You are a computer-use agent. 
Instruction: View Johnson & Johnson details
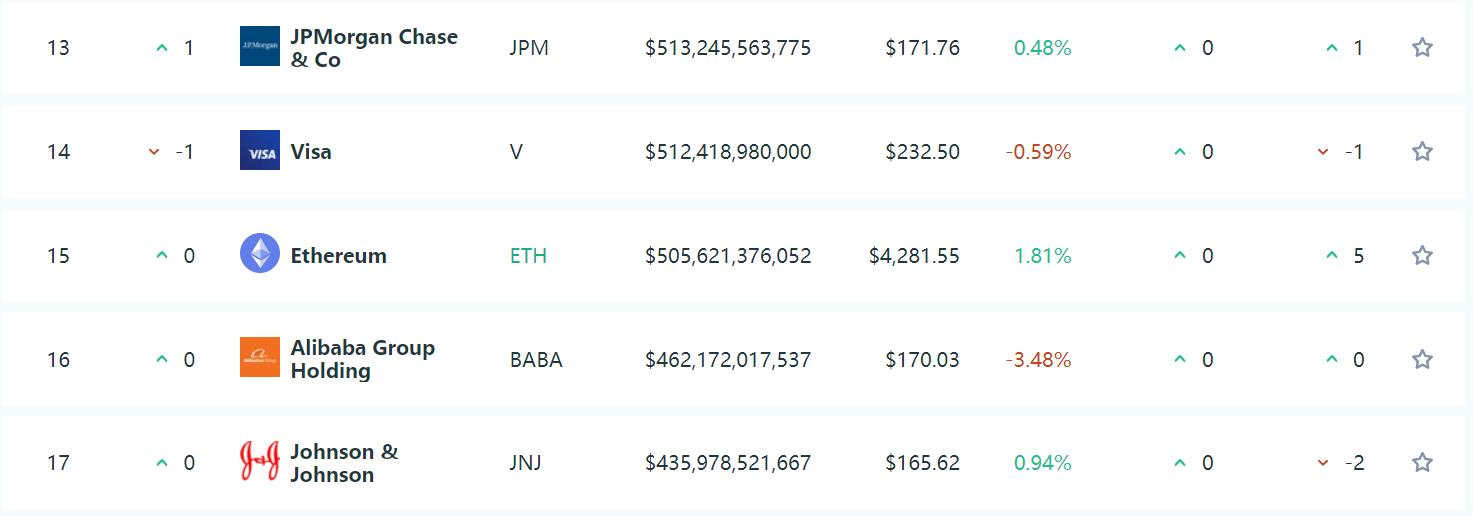[x=343, y=463]
